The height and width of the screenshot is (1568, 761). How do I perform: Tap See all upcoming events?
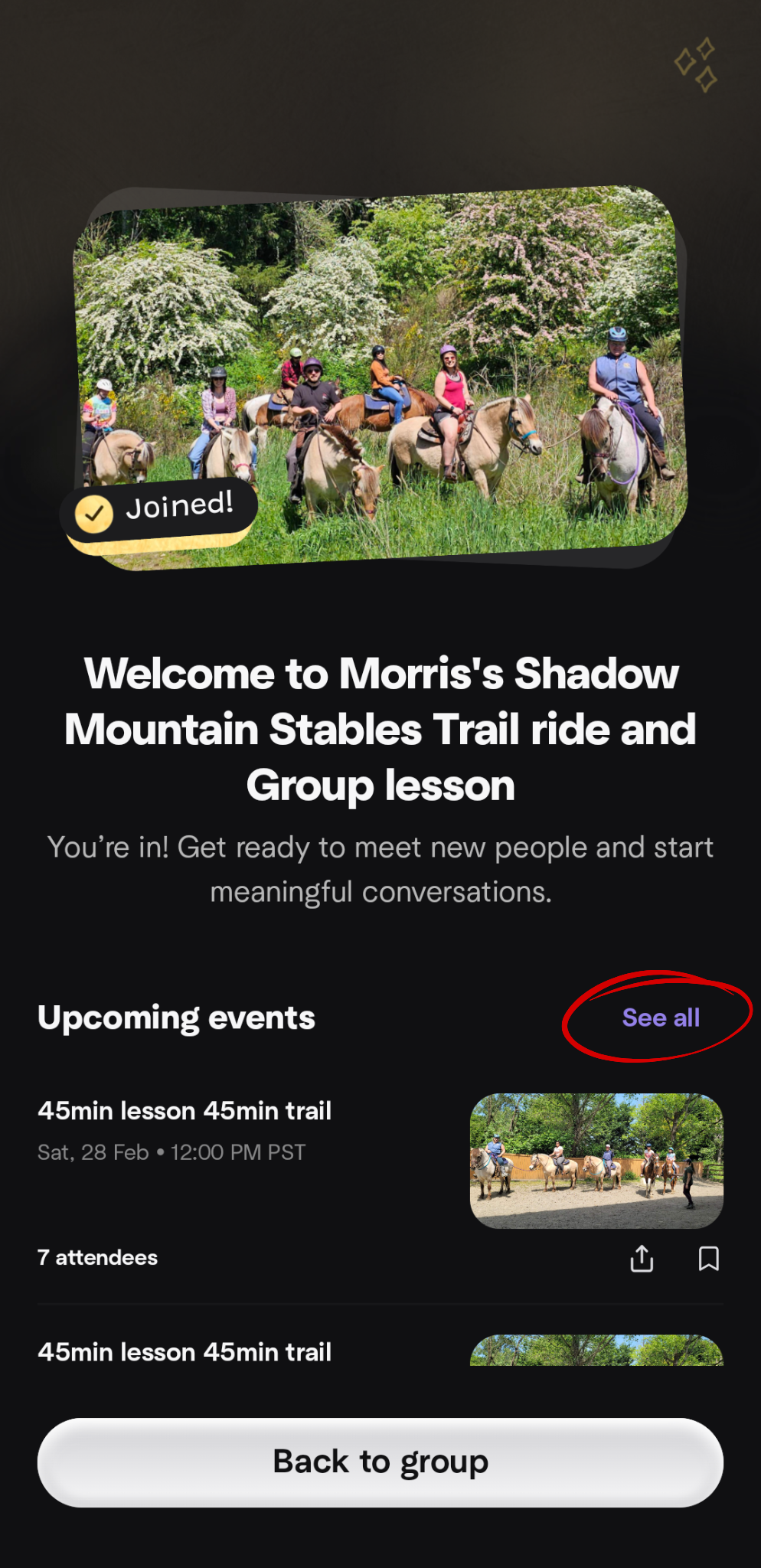coord(661,1018)
